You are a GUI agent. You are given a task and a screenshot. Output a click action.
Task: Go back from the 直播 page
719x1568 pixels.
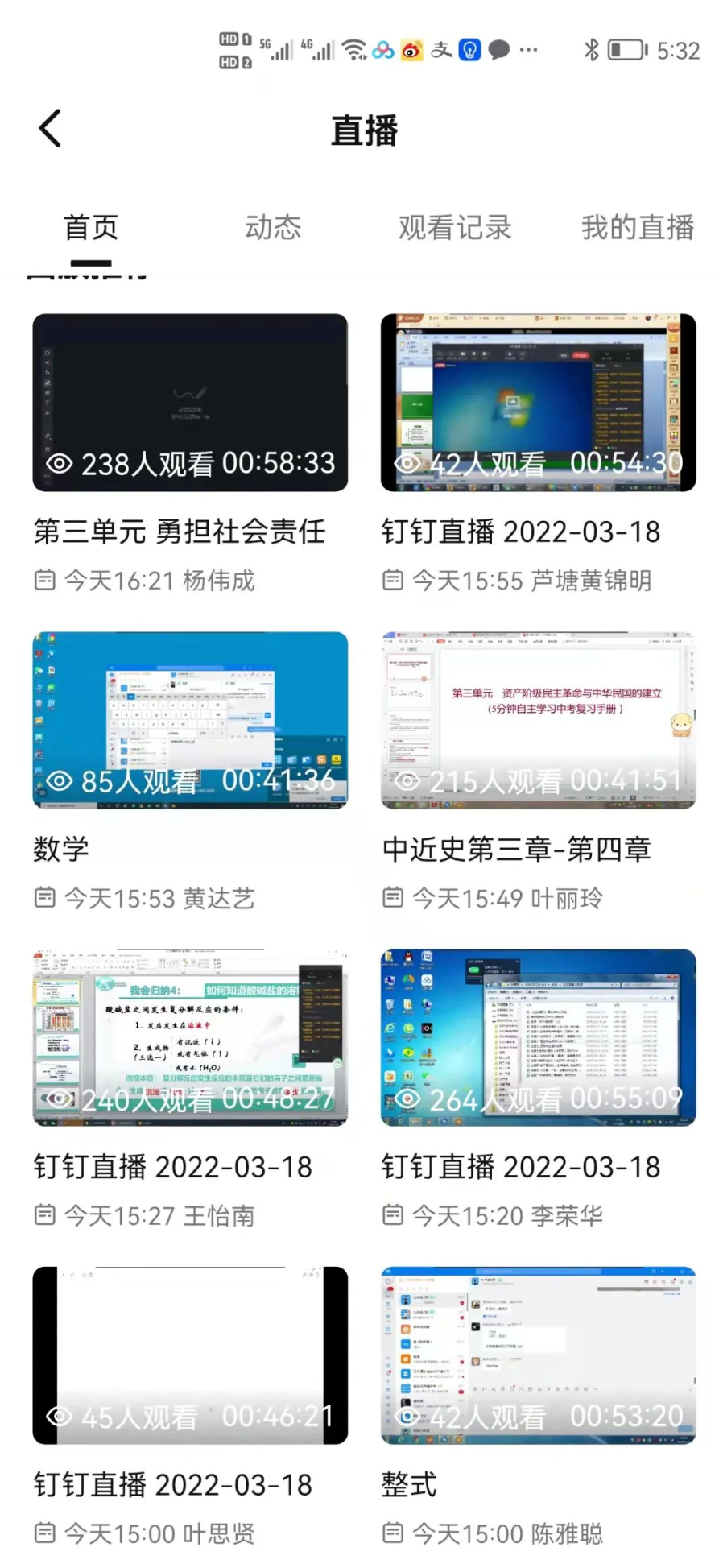(50, 129)
